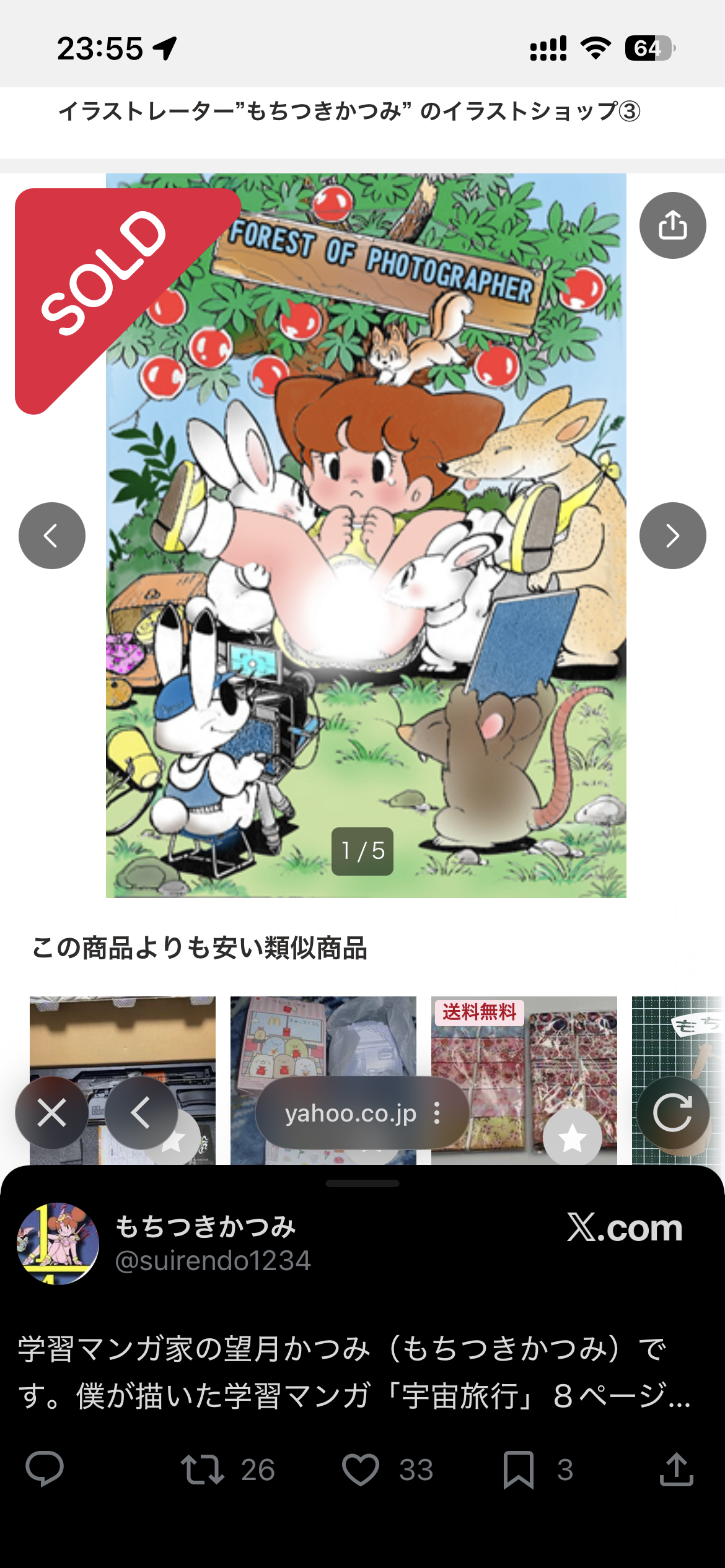Go to the previous product image

pos(52,535)
